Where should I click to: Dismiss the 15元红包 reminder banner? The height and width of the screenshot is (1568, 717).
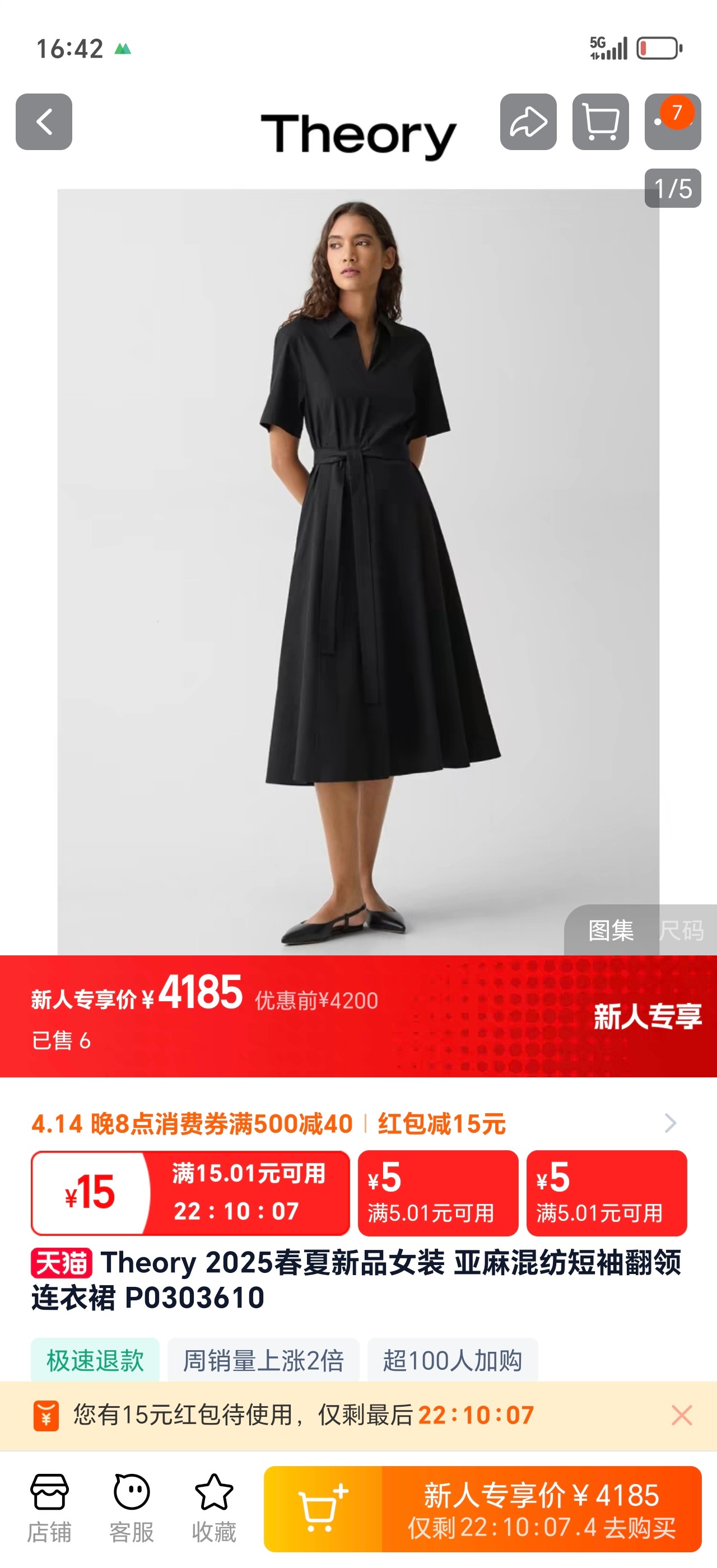click(x=682, y=1415)
